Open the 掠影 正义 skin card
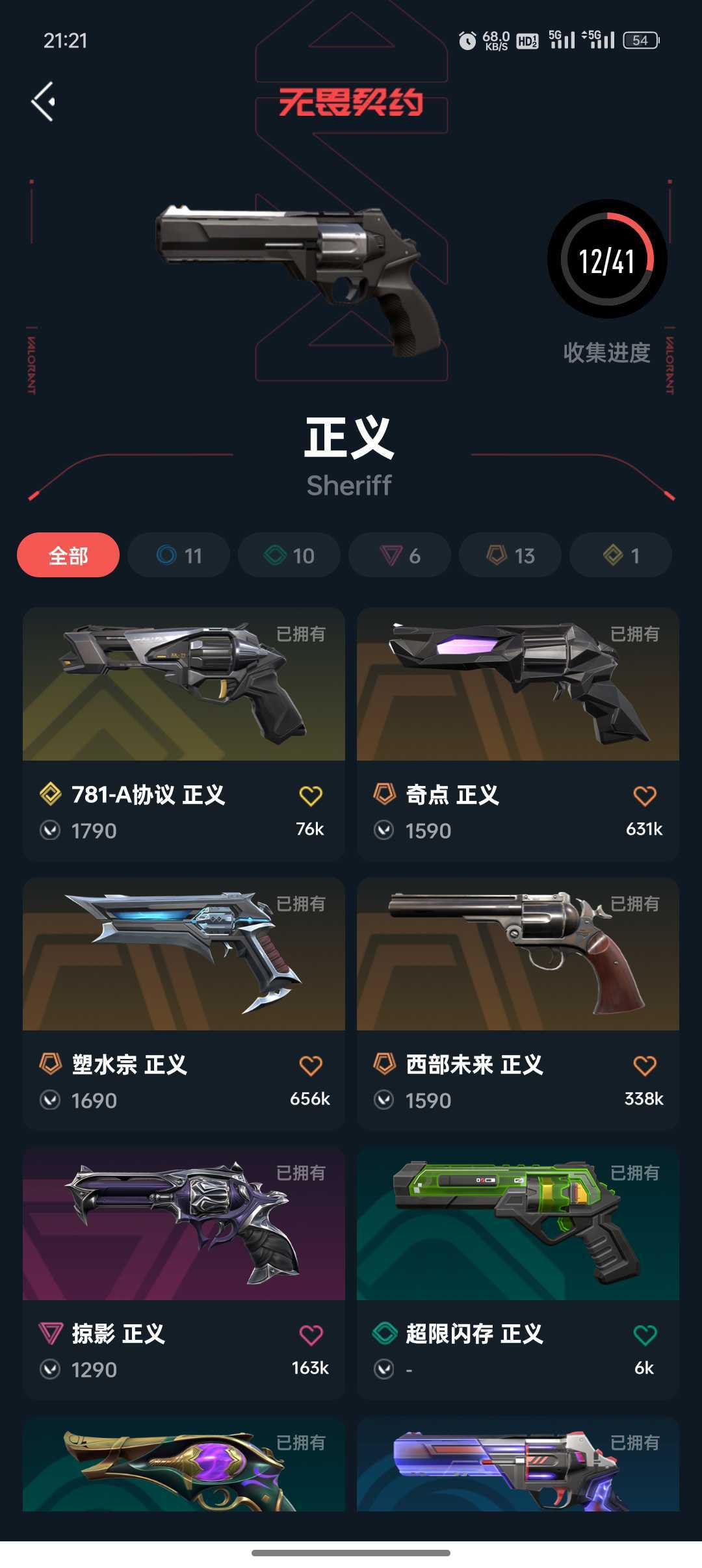Image resolution: width=702 pixels, height=1568 pixels. point(184,1274)
